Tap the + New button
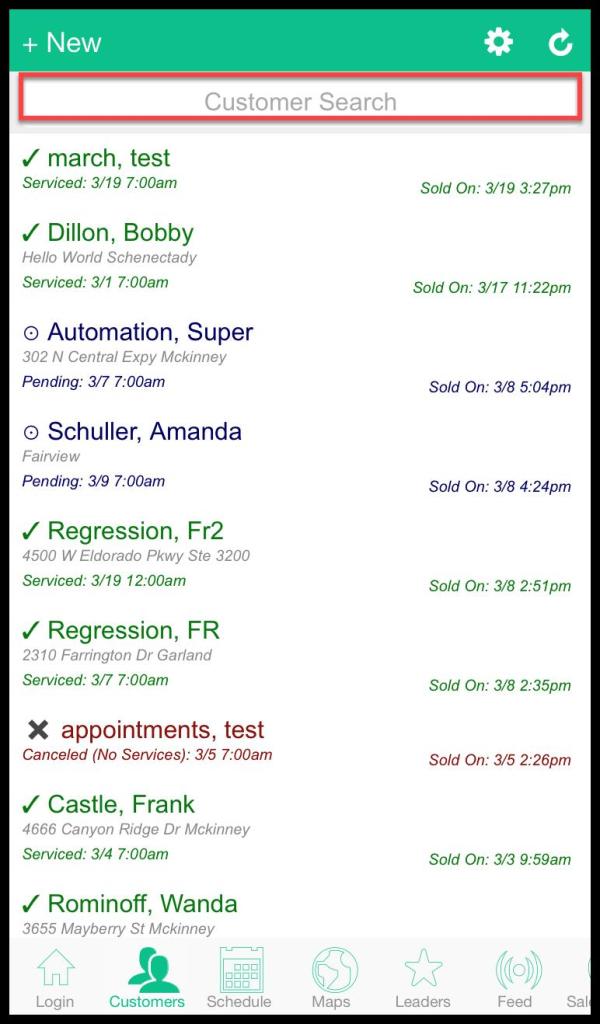The height and width of the screenshot is (1024, 600). pyautogui.click(x=62, y=43)
